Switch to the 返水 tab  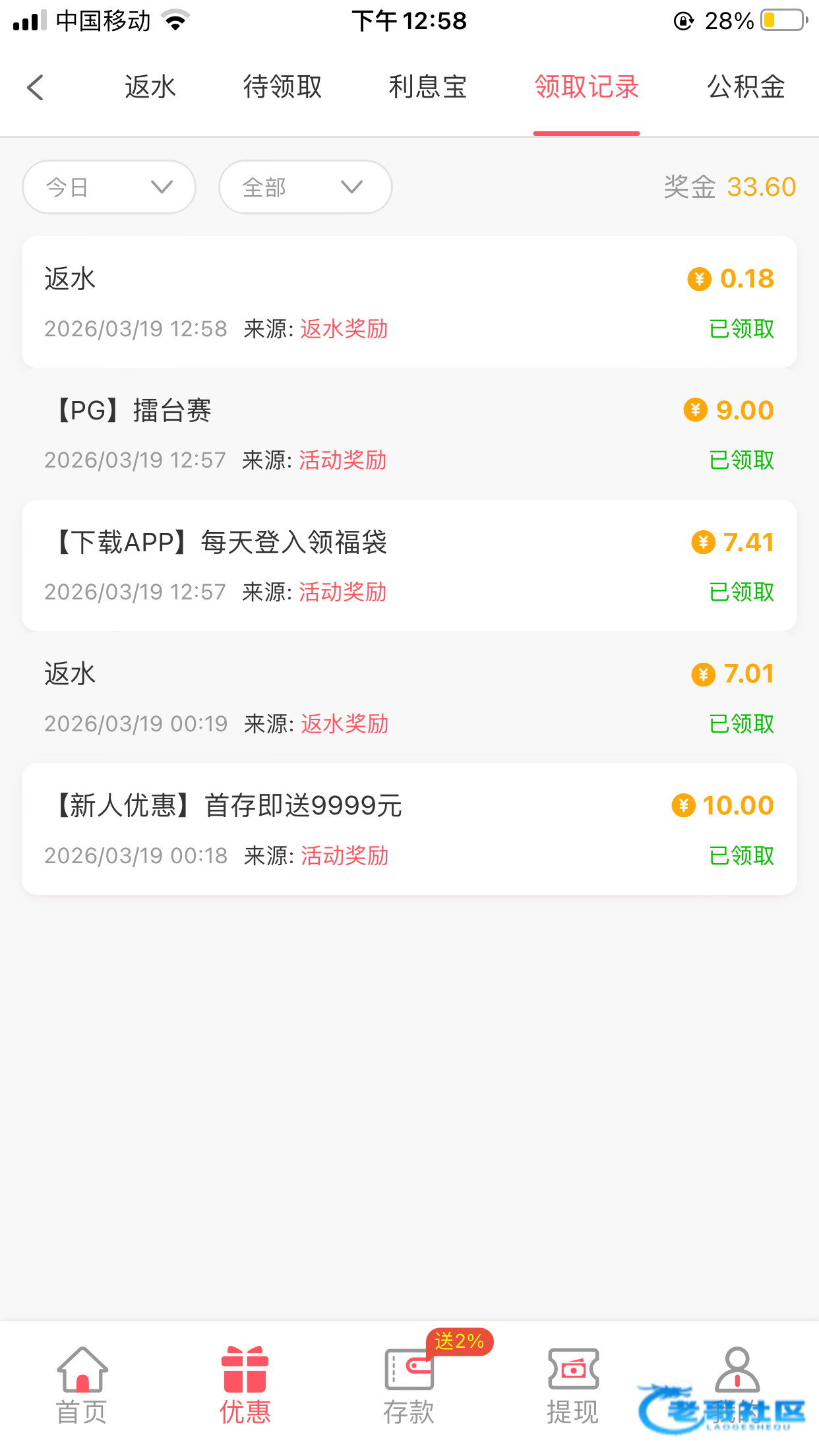[x=150, y=88]
